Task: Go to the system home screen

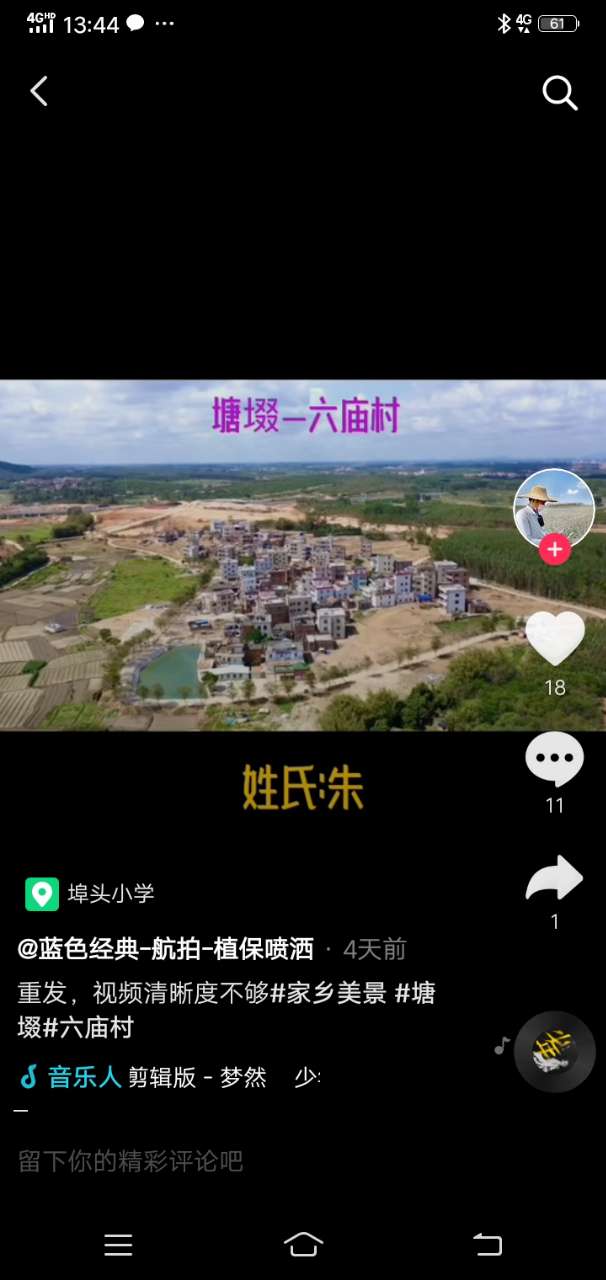Action: [x=303, y=1244]
